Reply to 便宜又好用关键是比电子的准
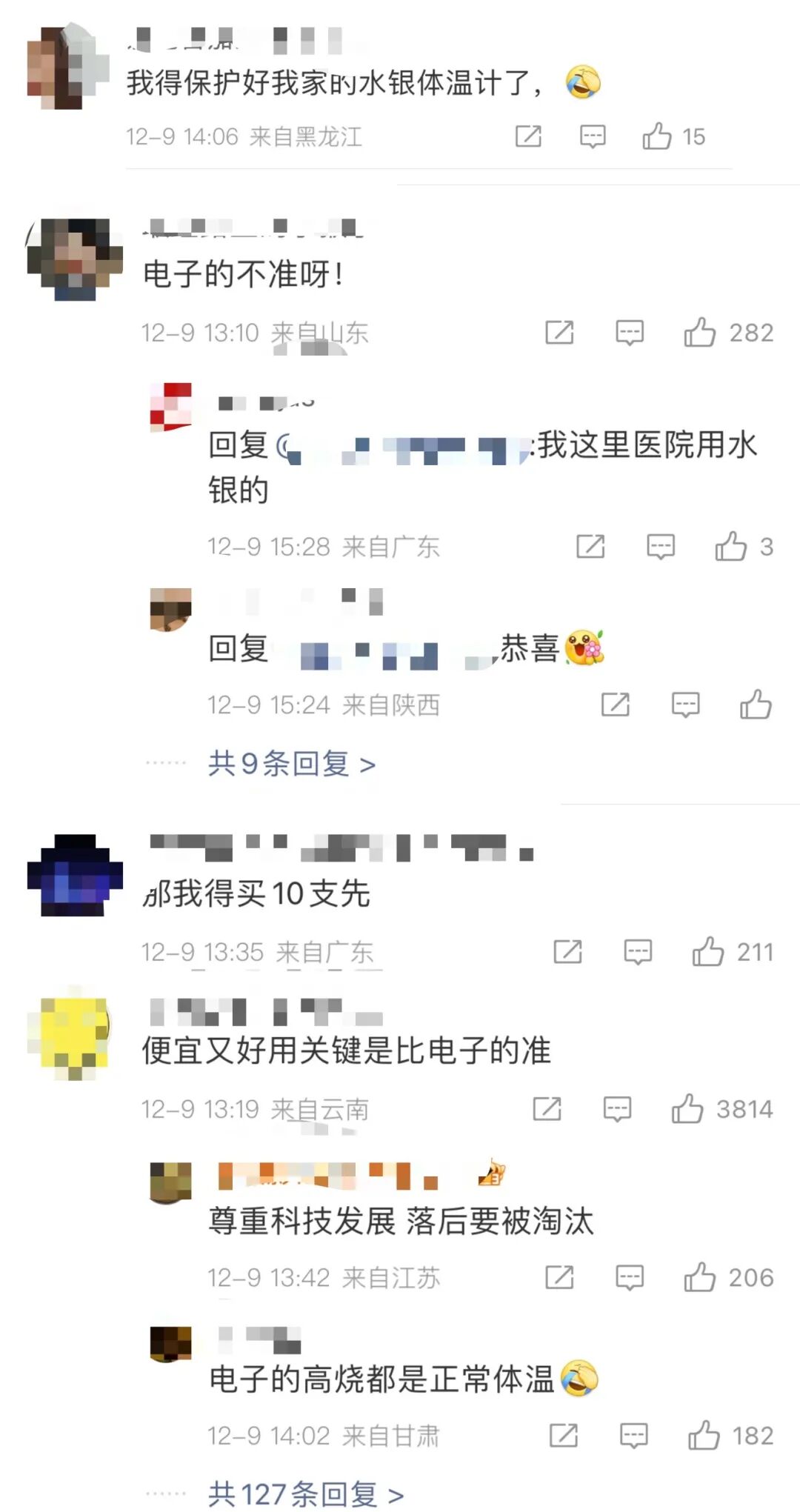Image resolution: width=800 pixels, height=1512 pixels. click(617, 1109)
